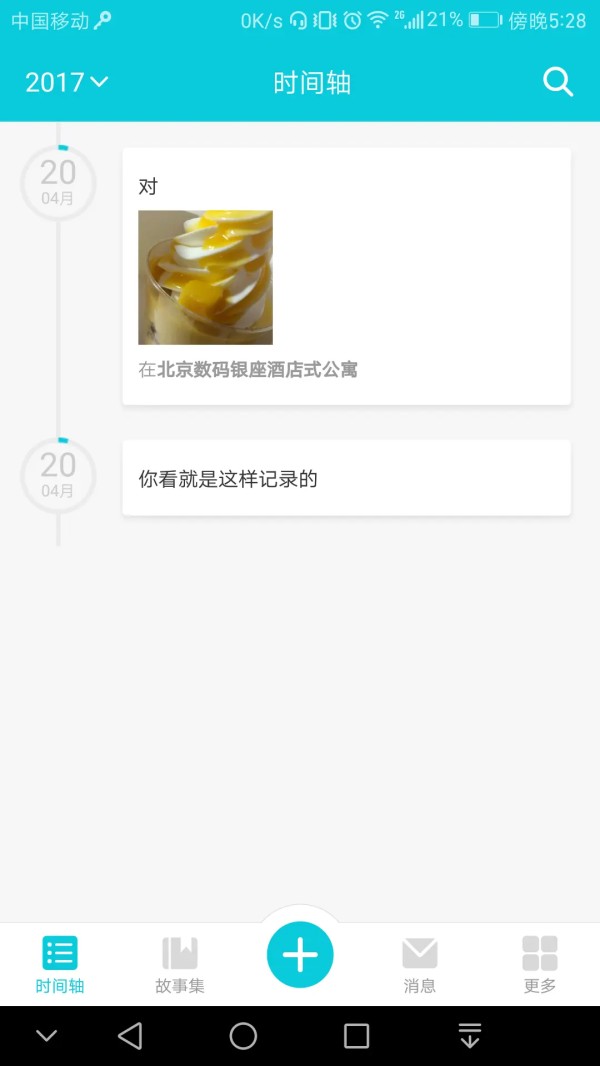Switch to the 消息 tab
This screenshot has height=1066, width=600.
420,964
